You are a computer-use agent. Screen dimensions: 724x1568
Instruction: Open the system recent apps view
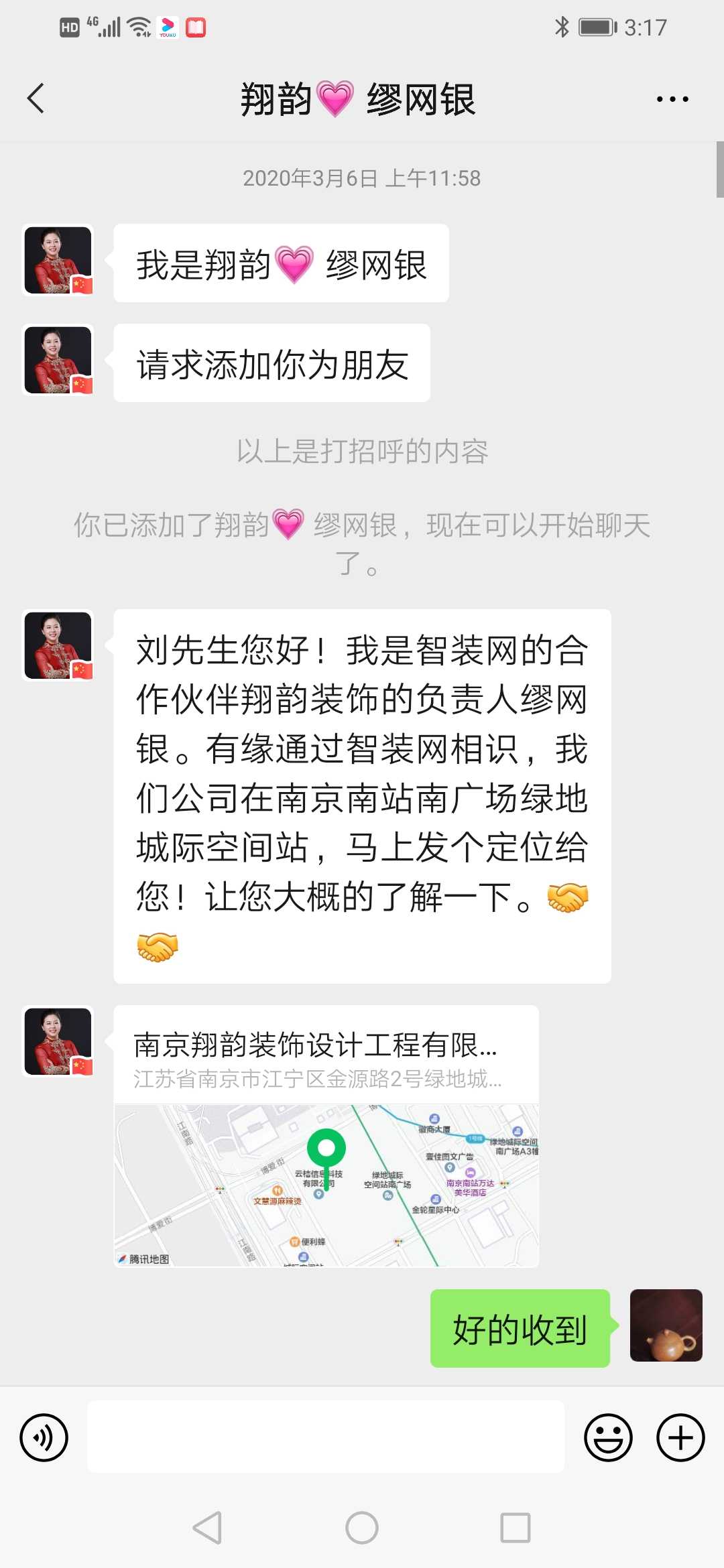click(x=515, y=1528)
